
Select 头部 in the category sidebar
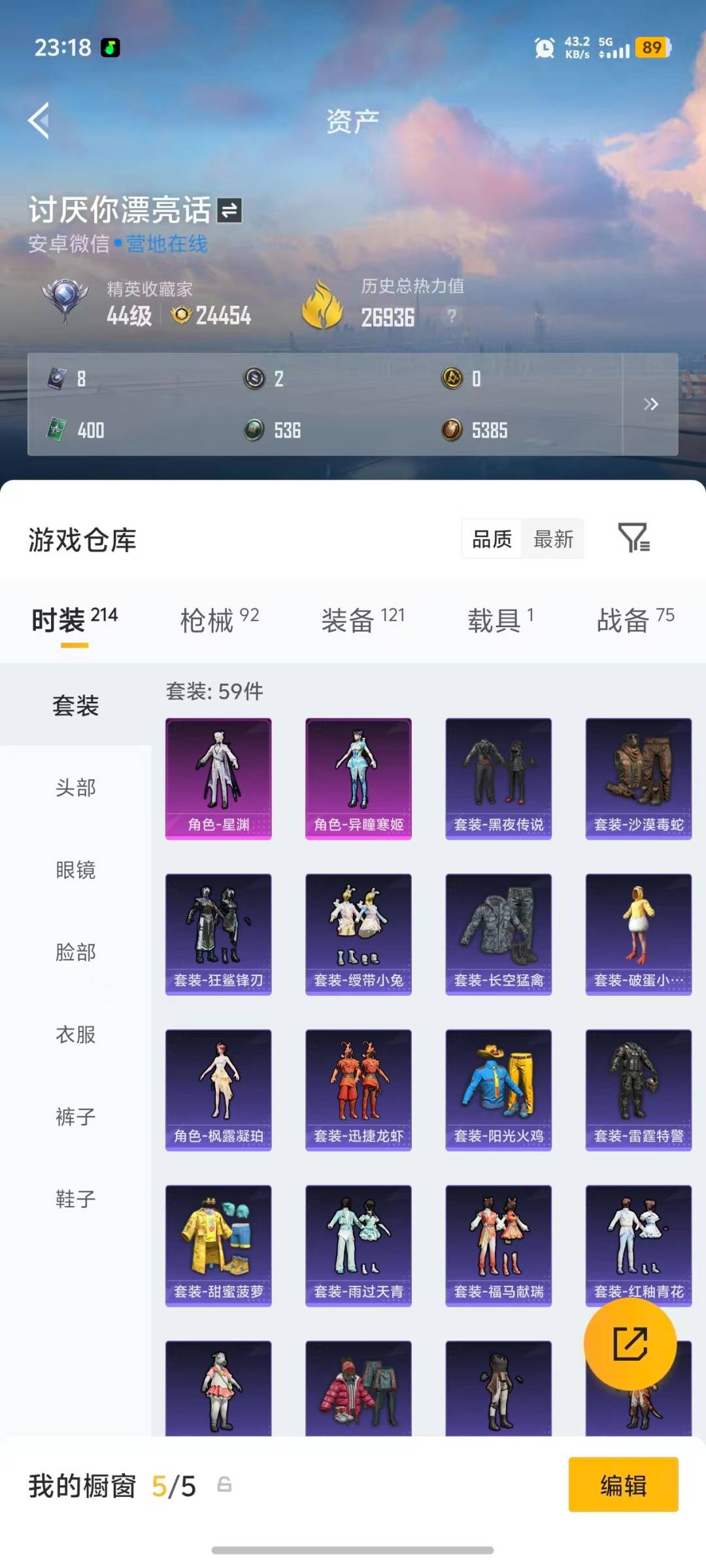click(x=75, y=788)
